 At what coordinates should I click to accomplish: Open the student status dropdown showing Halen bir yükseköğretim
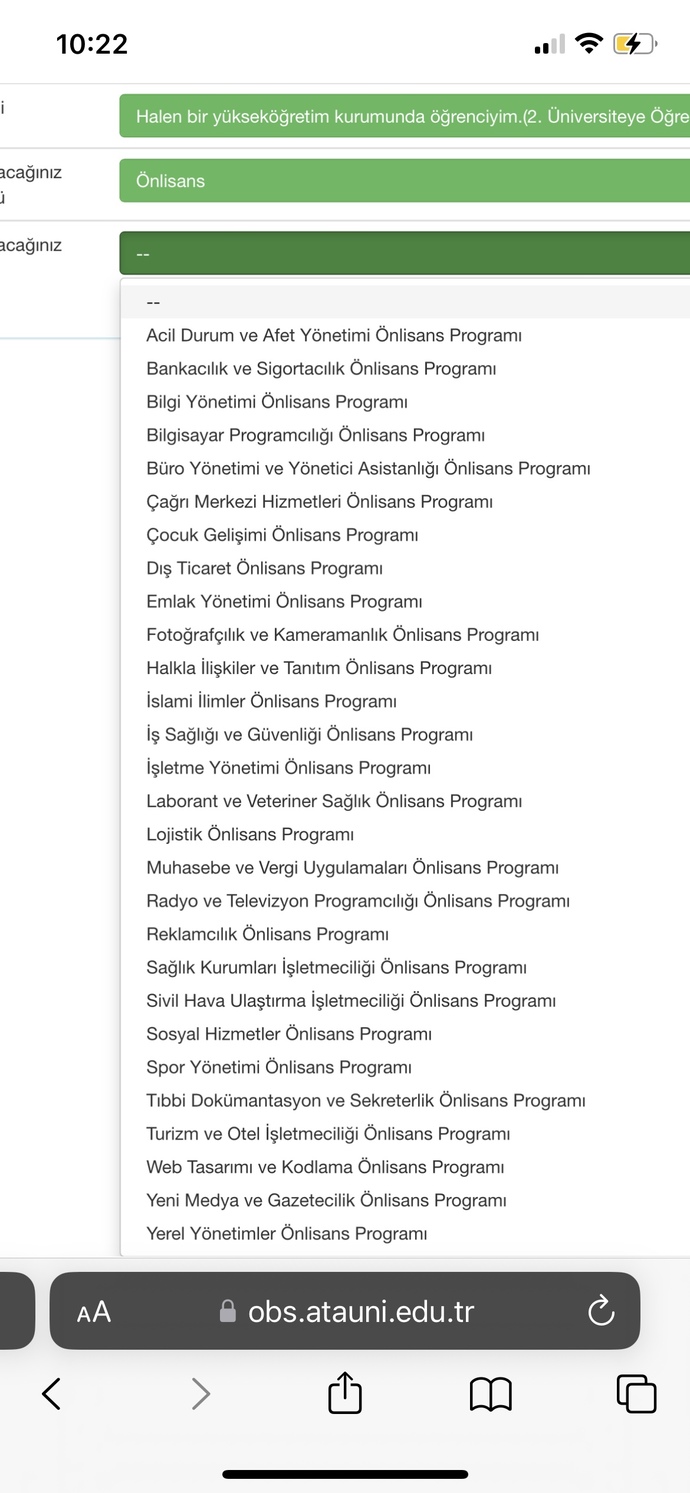pyautogui.click(x=405, y=116)
